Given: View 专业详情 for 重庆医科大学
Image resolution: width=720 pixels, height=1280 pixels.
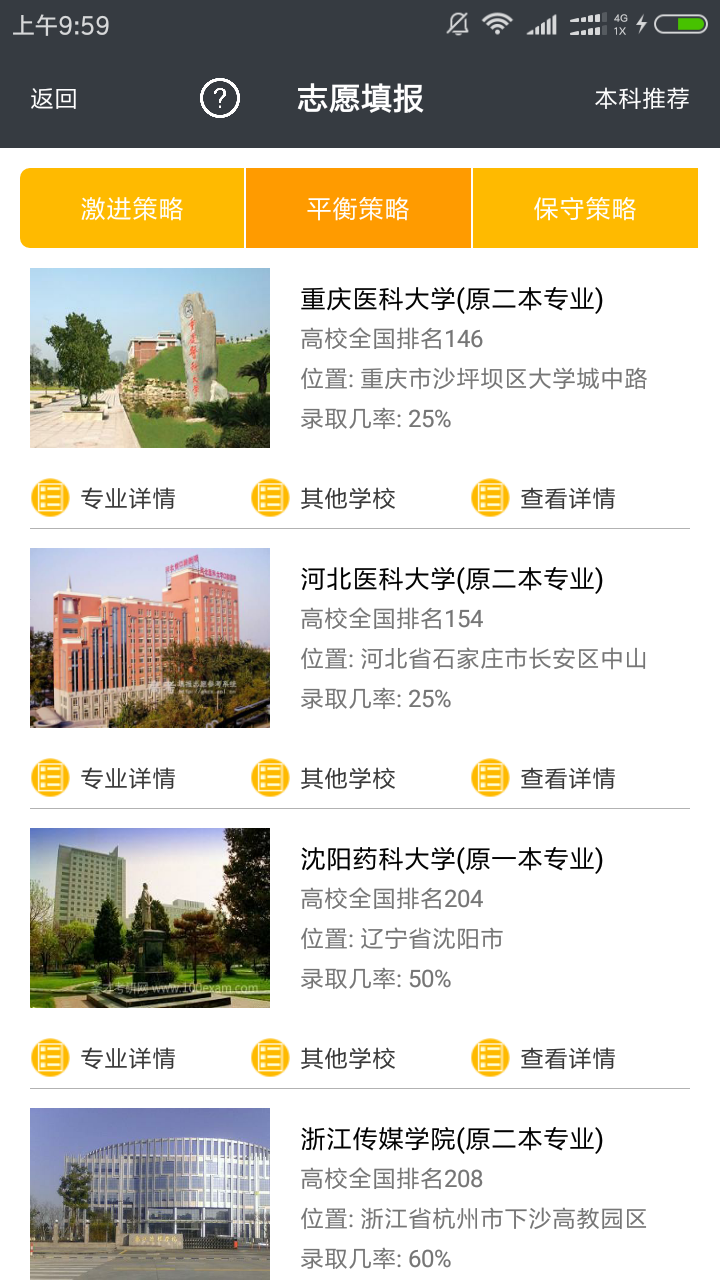Looking at the screenshot, I should [x=104, y=498].
